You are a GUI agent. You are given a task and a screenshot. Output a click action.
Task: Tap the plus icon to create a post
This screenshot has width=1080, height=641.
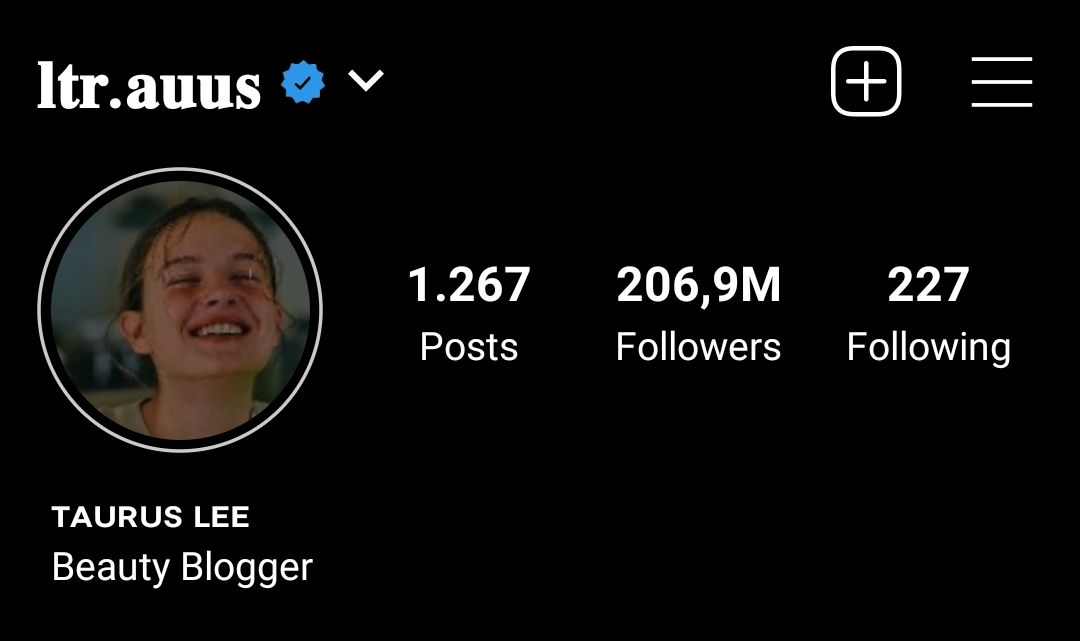pos(866,81)
